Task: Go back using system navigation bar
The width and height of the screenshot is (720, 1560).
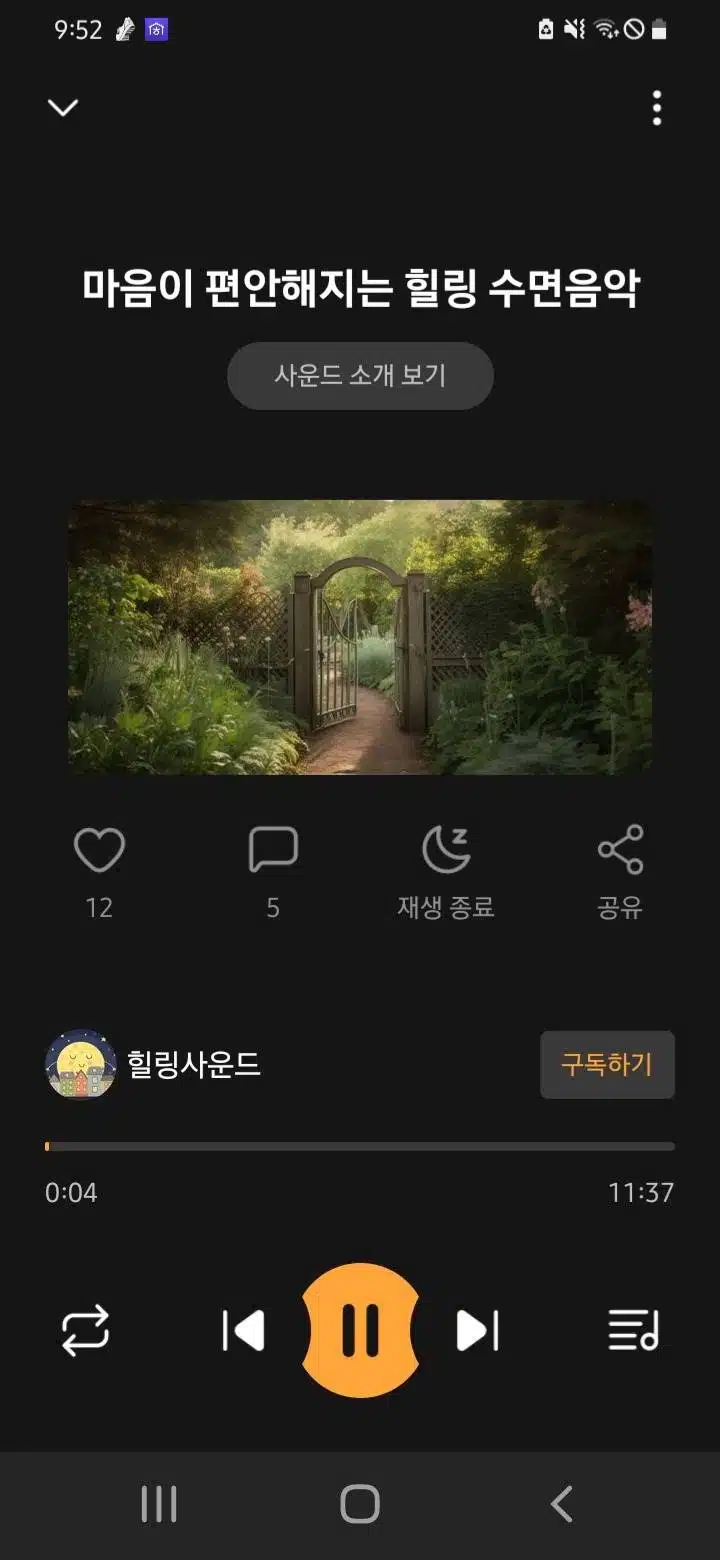Action: [x=562, y=1504]
